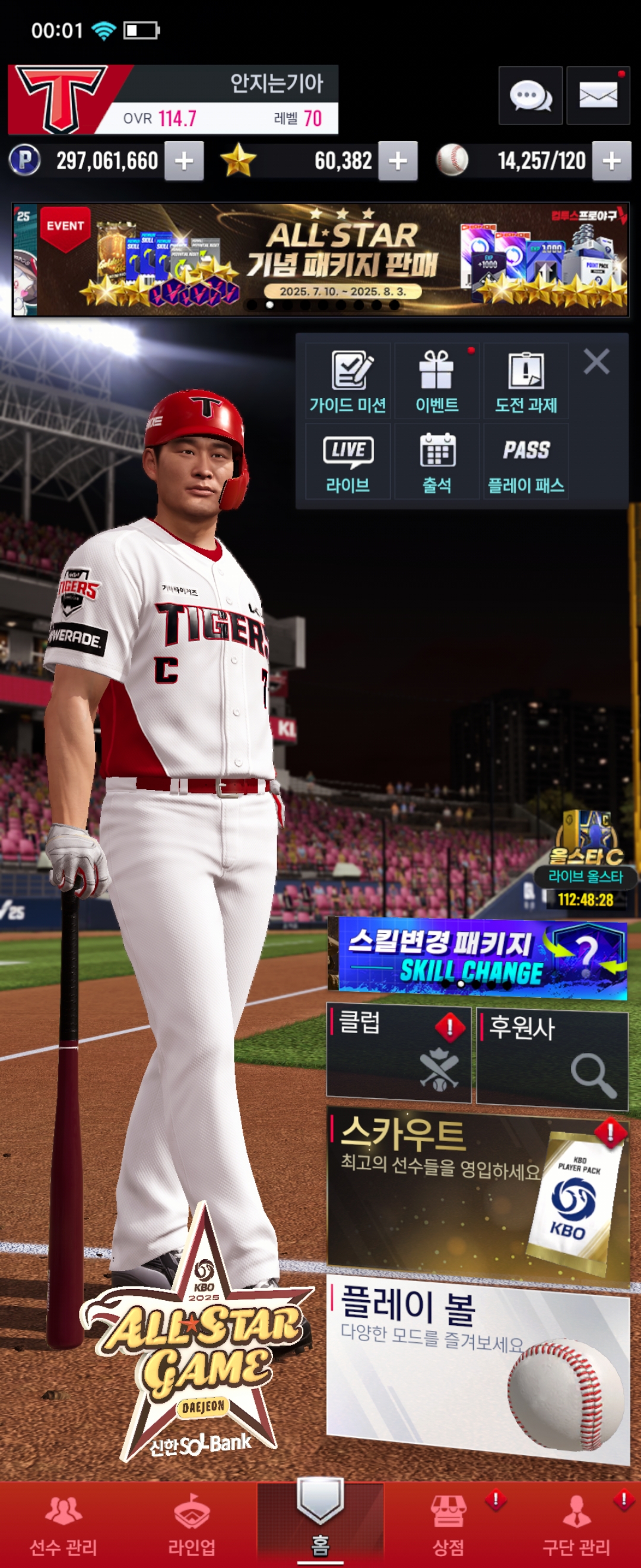Open the 출석 attendance calendar
Screen dimensions: 641x1568
(437, 462)
